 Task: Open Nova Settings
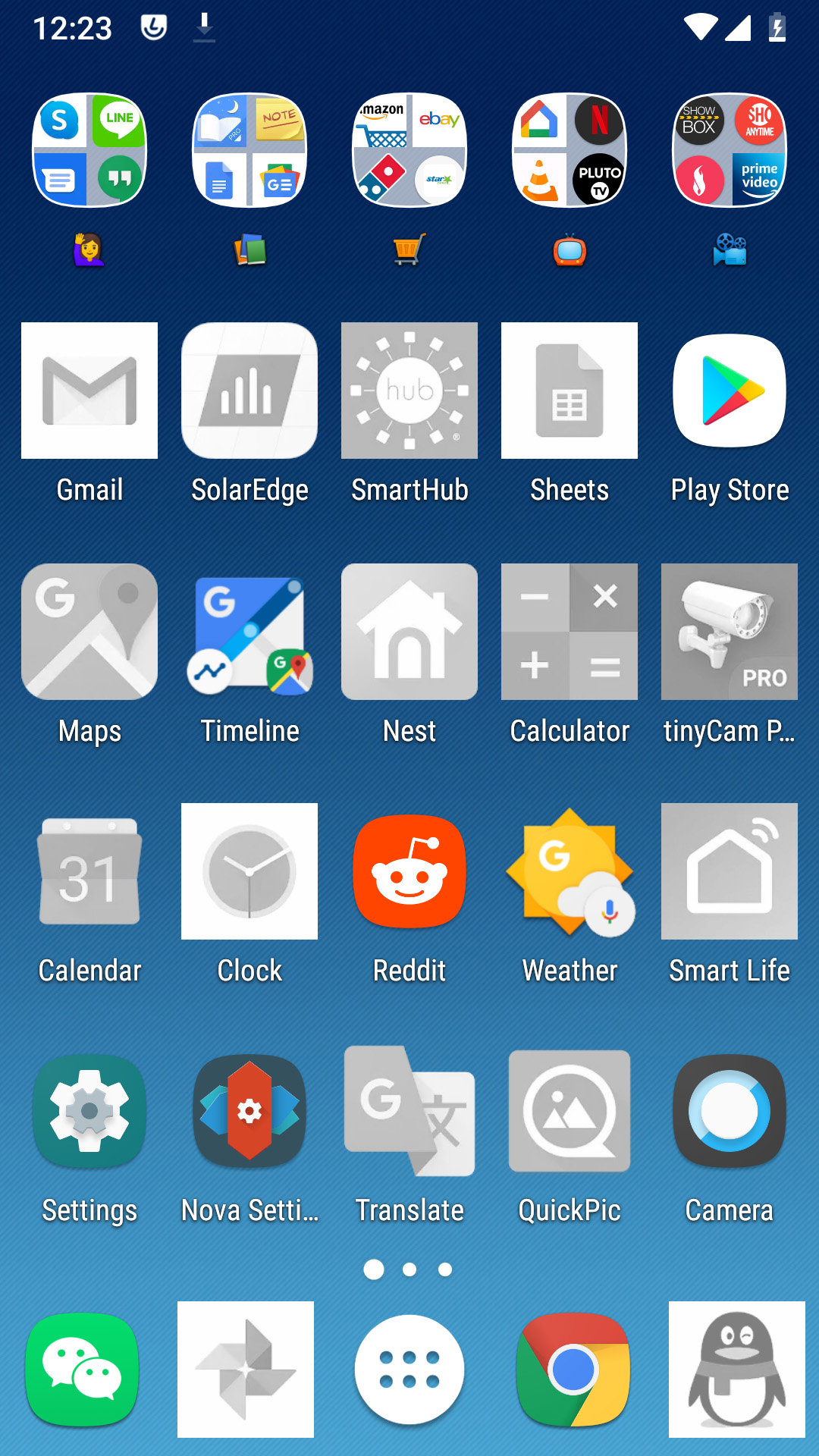(x=249, y=1112)
